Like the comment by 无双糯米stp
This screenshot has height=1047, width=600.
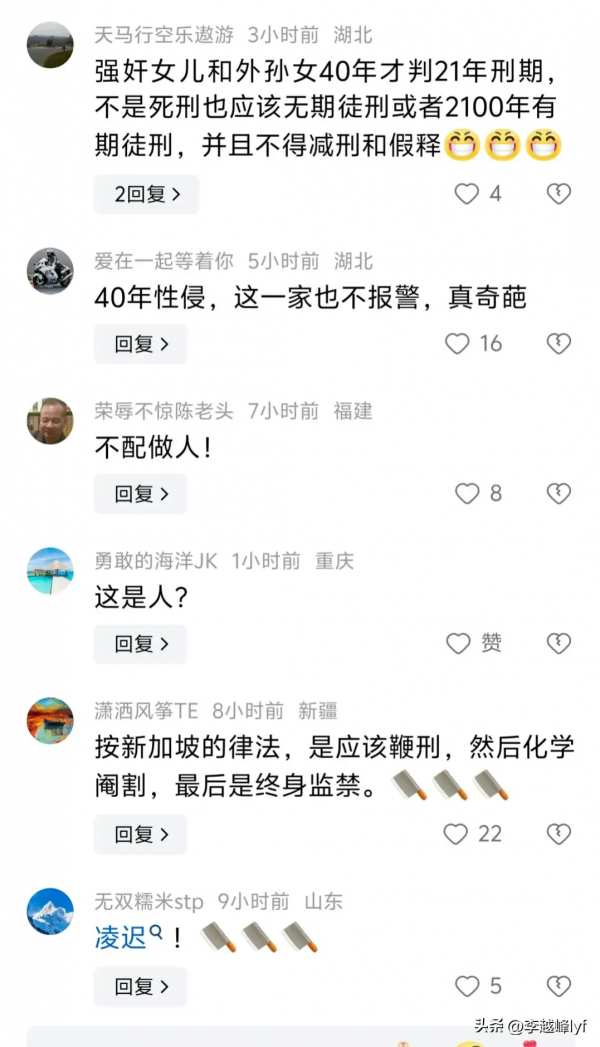click(467, 987)
